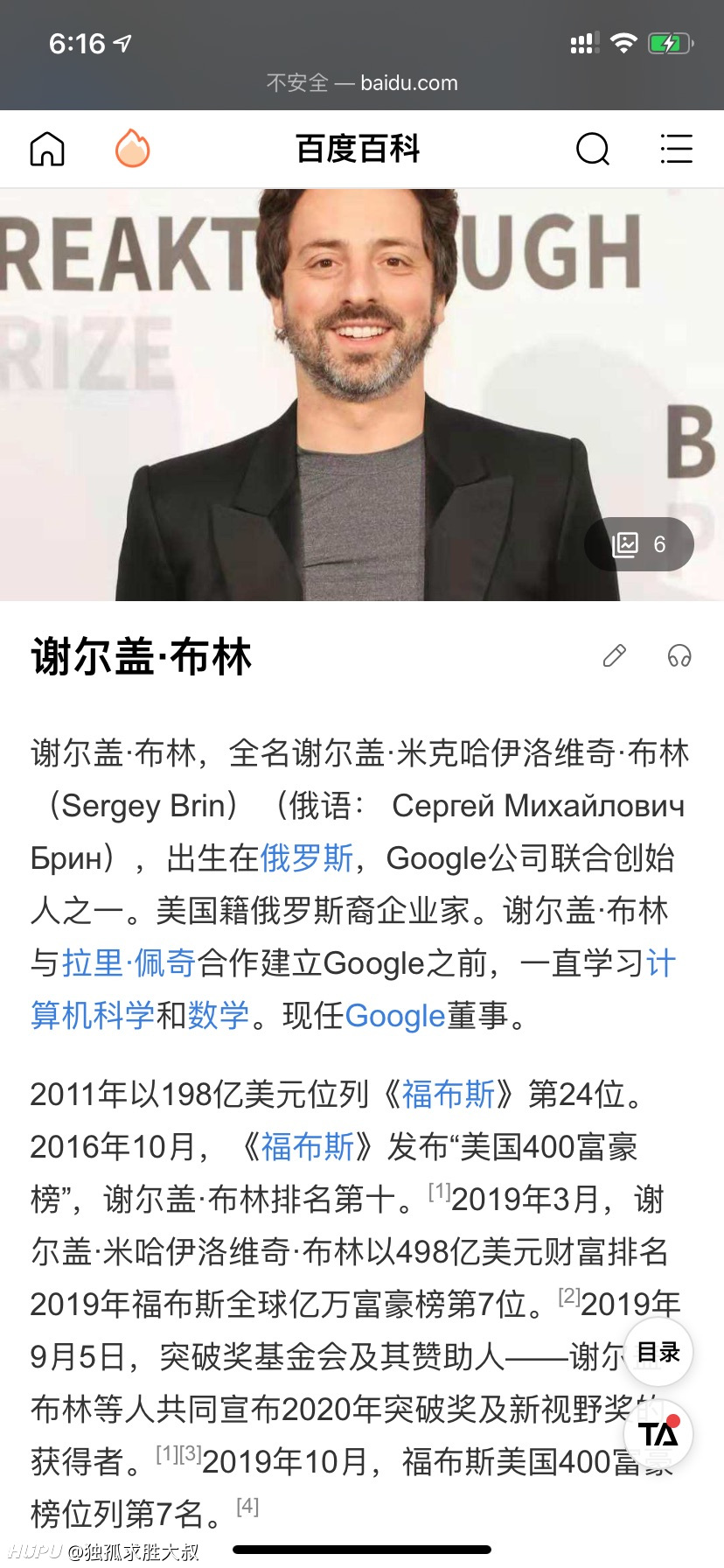The width and height of the screenshot is (724, 1568).
Task: Listen to the entry via headphone icon
Action: click(x=679, y=655)
